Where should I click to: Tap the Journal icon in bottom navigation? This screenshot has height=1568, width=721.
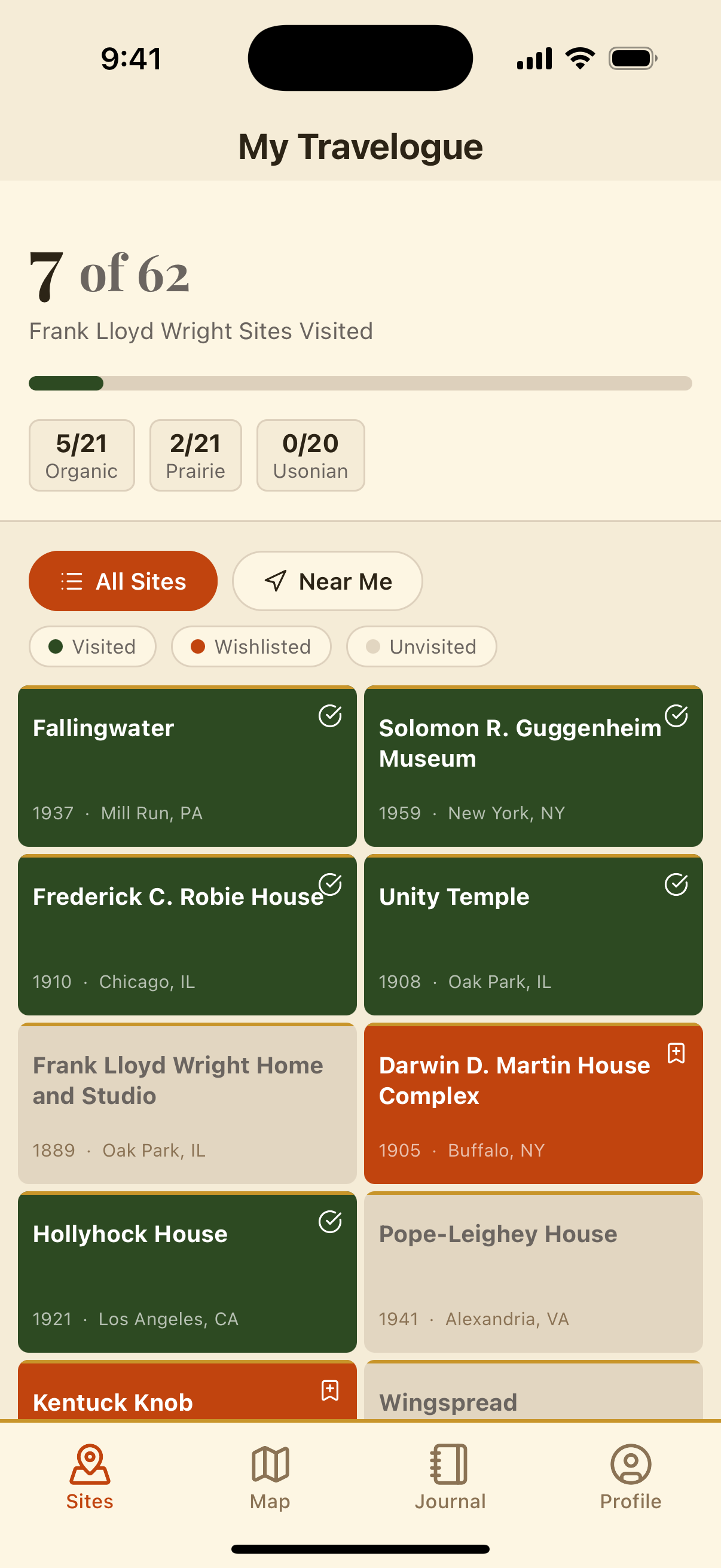(x=449, y=1468)
